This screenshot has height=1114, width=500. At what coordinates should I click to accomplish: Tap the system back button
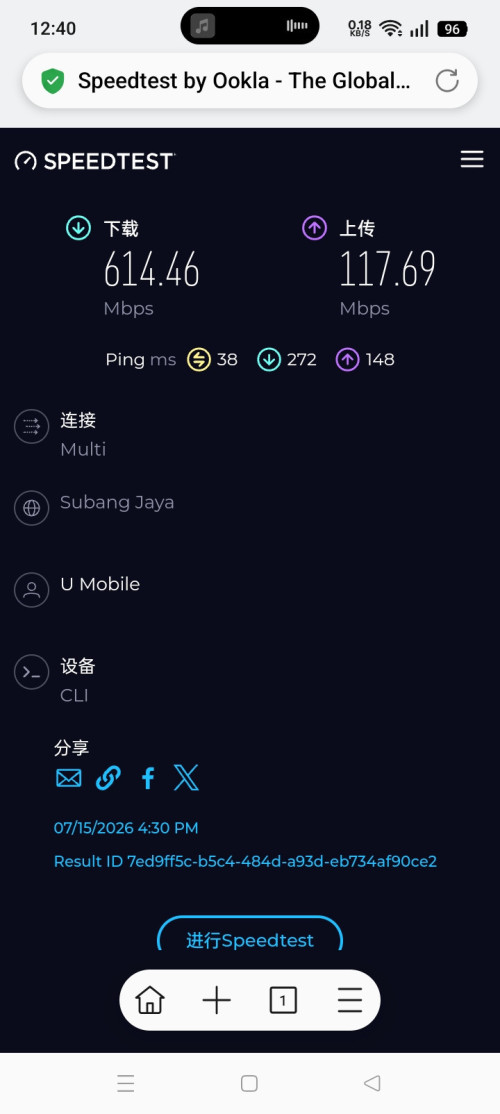372,1083
